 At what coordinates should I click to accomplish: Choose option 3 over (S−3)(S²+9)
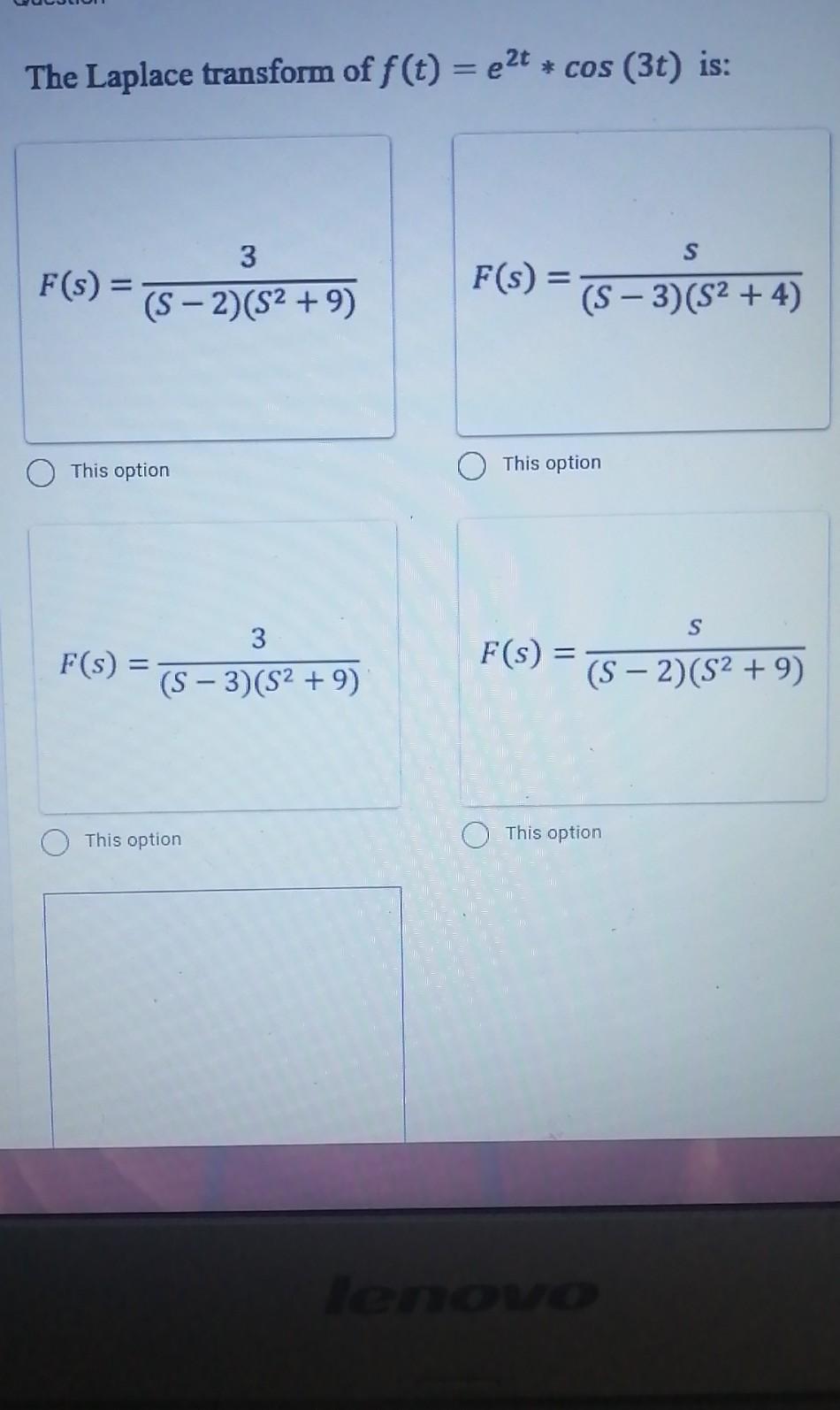pos(55,842)
